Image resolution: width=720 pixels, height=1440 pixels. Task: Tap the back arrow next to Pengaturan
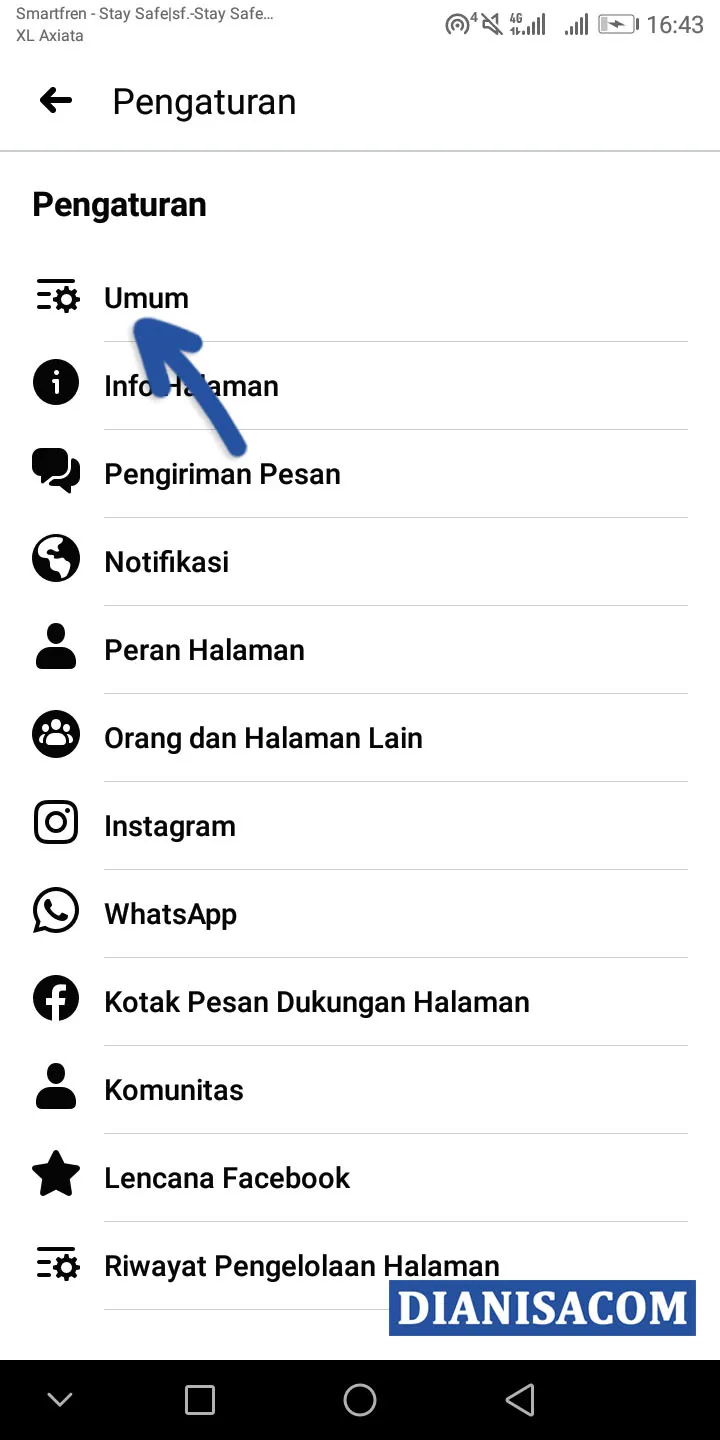[55, 100]
